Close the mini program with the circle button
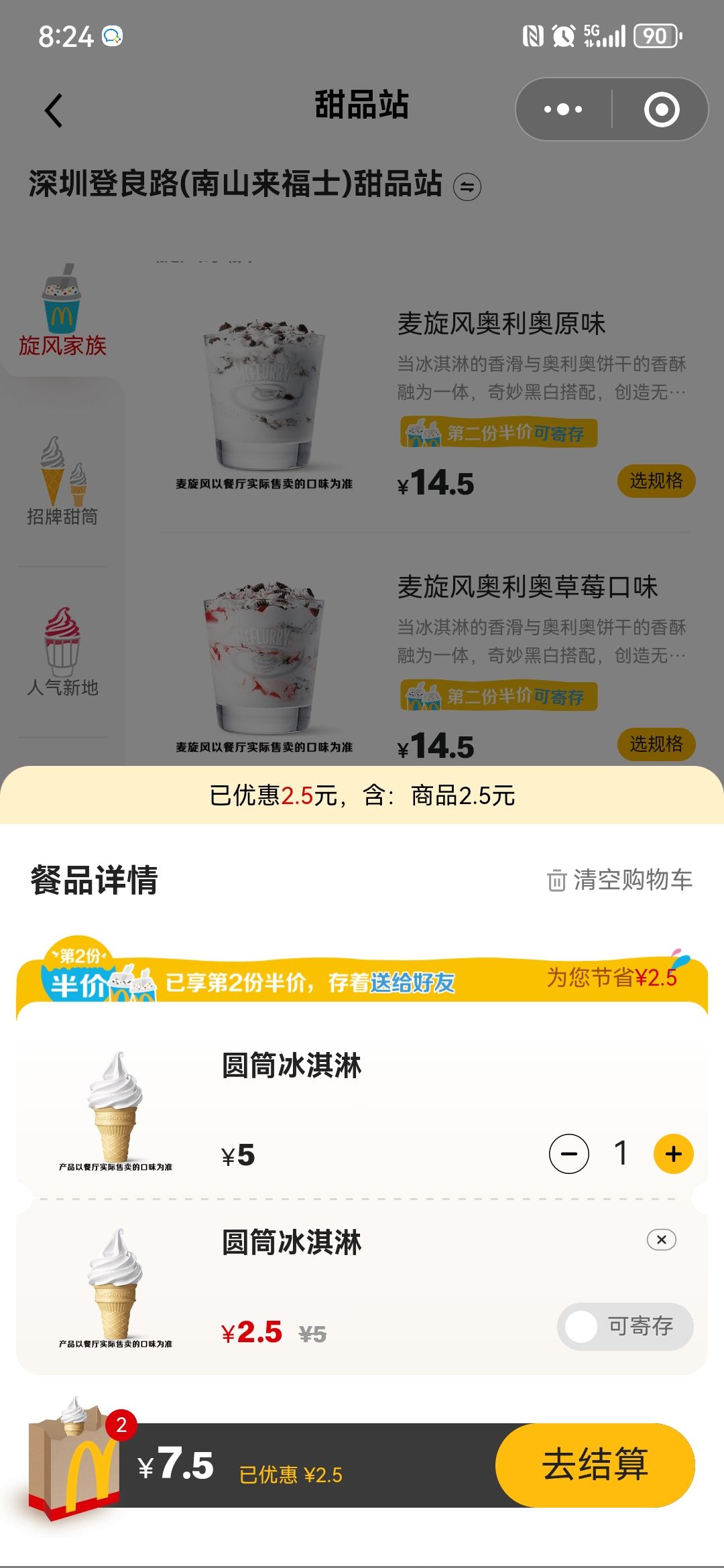The height and width of the screenshot is (1568, 724). (x=661, y=110)
